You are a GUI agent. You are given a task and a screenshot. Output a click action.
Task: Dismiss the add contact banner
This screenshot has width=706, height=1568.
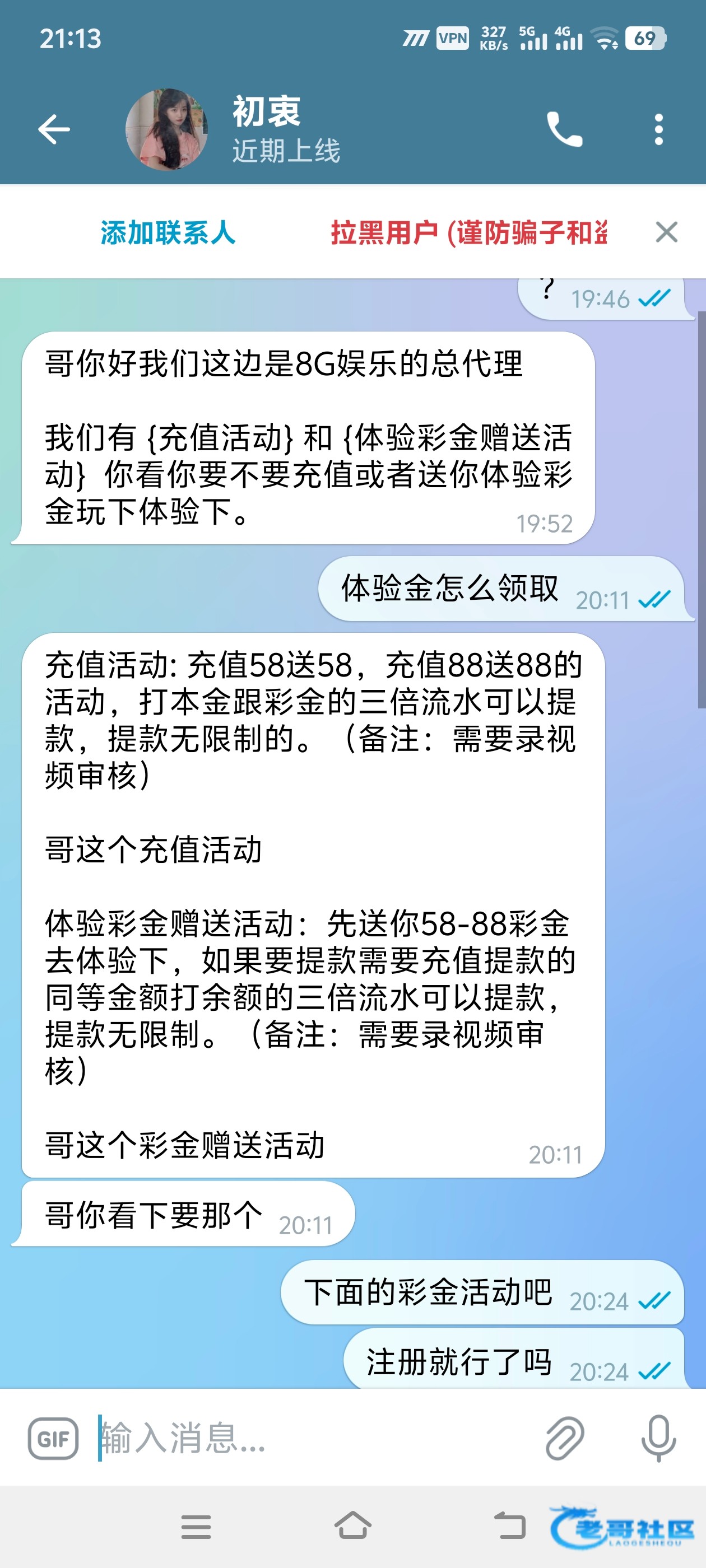click(x=666, y=232)
